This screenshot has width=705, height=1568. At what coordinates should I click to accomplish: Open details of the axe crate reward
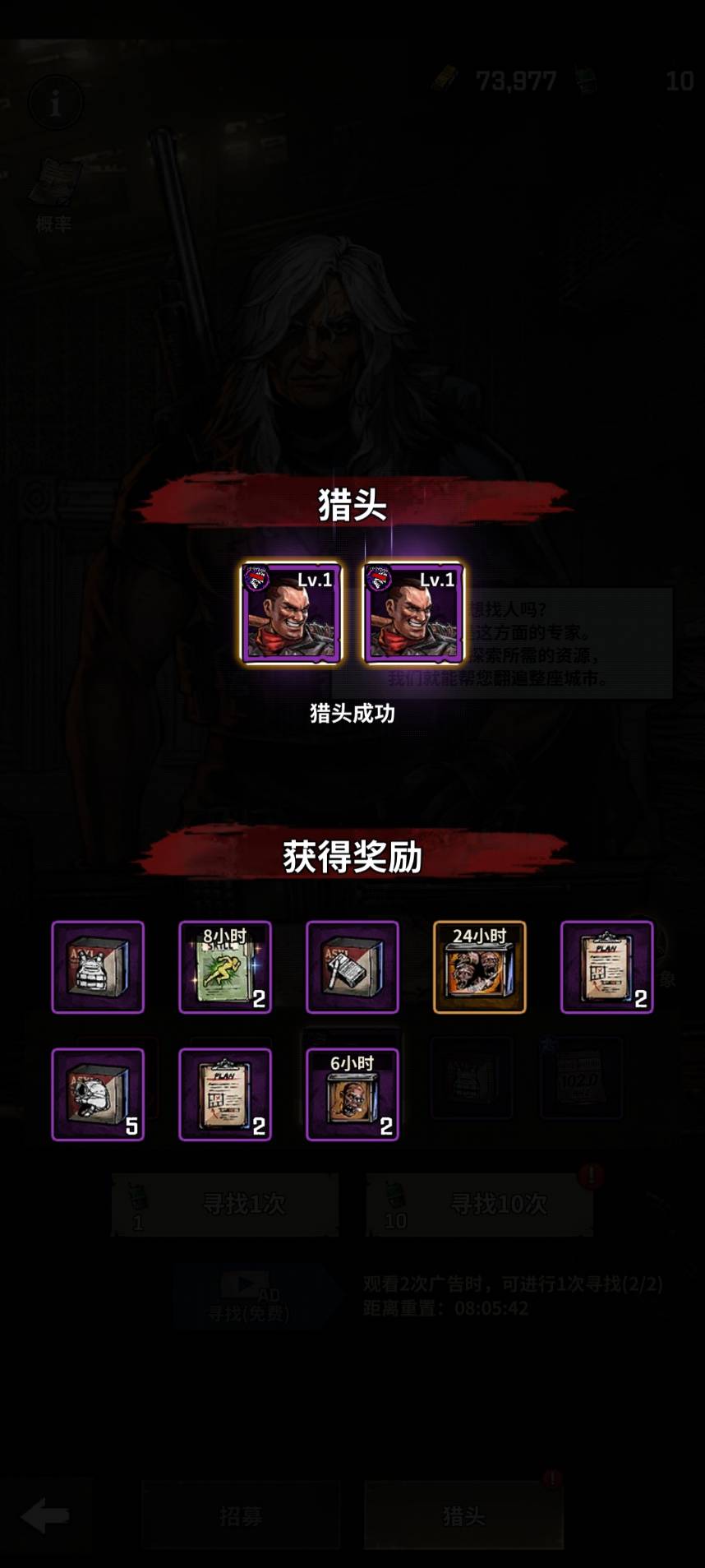[x=352, y=967]
